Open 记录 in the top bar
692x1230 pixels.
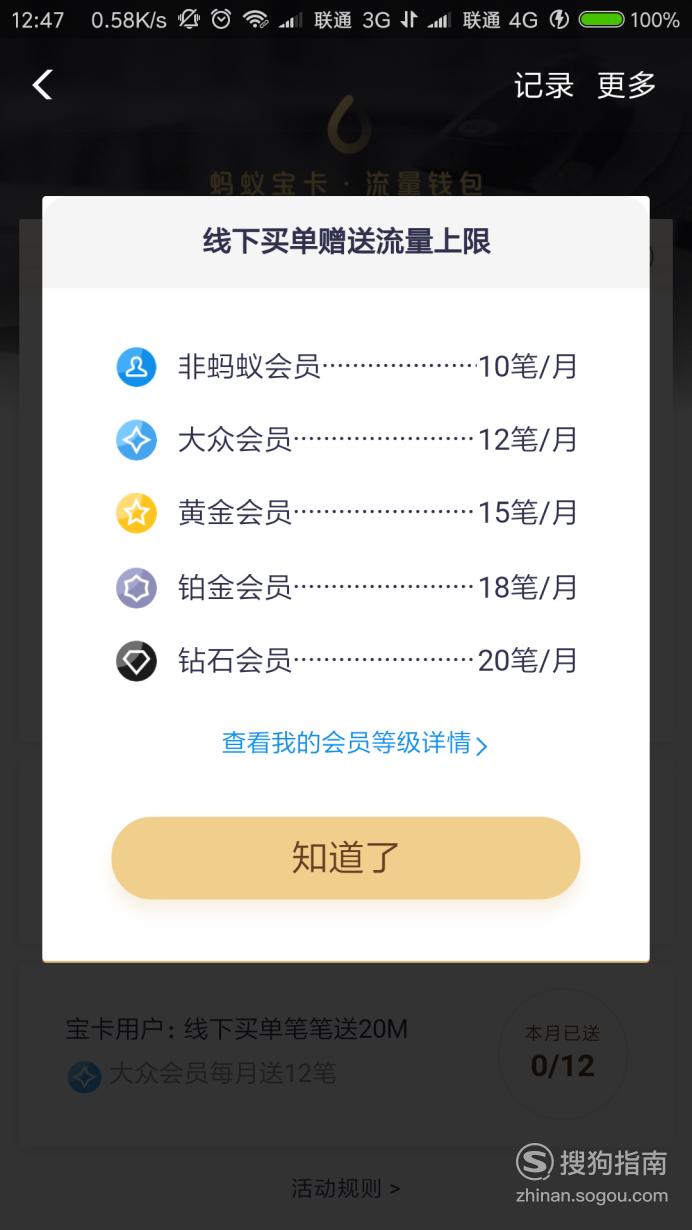544,86
